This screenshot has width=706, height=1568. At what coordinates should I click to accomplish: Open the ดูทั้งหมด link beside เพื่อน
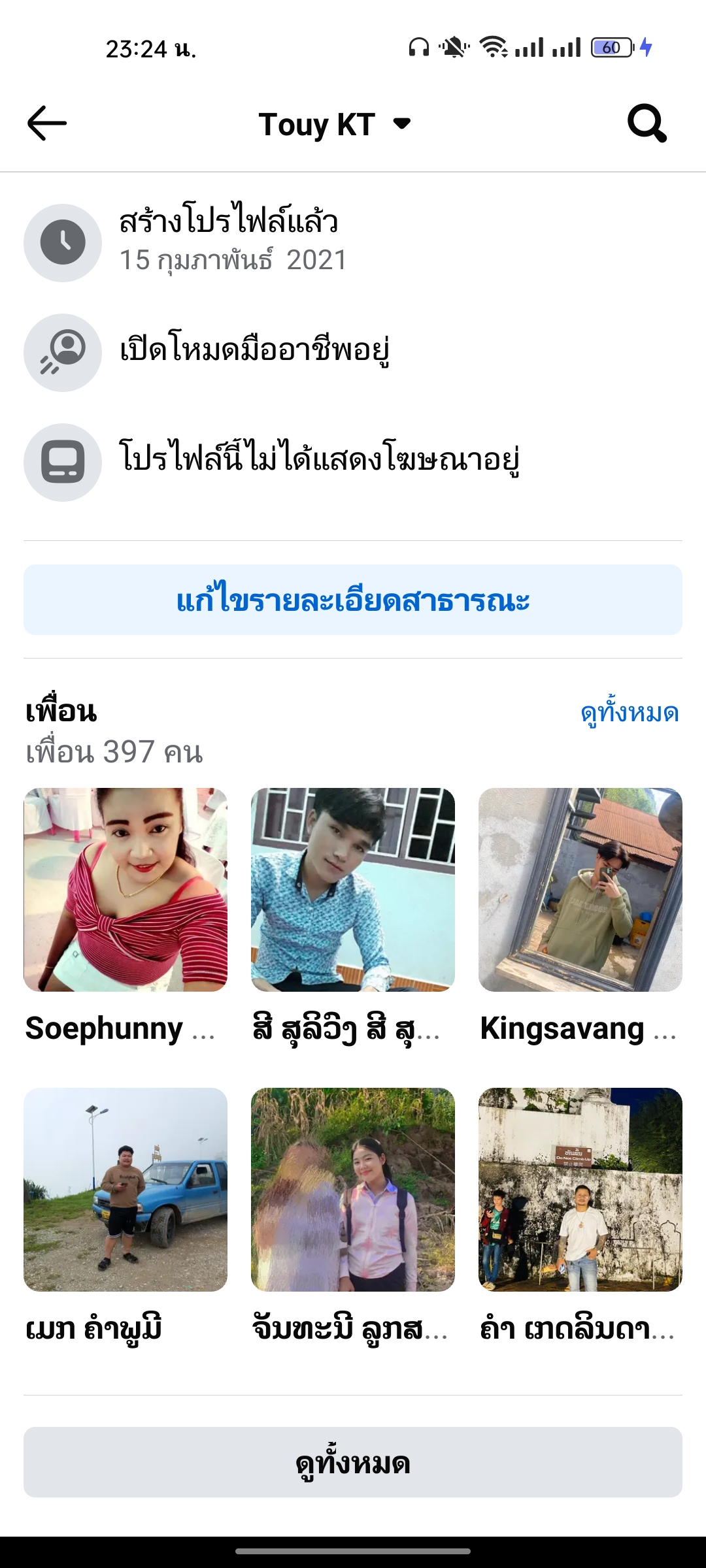[630, 712]
